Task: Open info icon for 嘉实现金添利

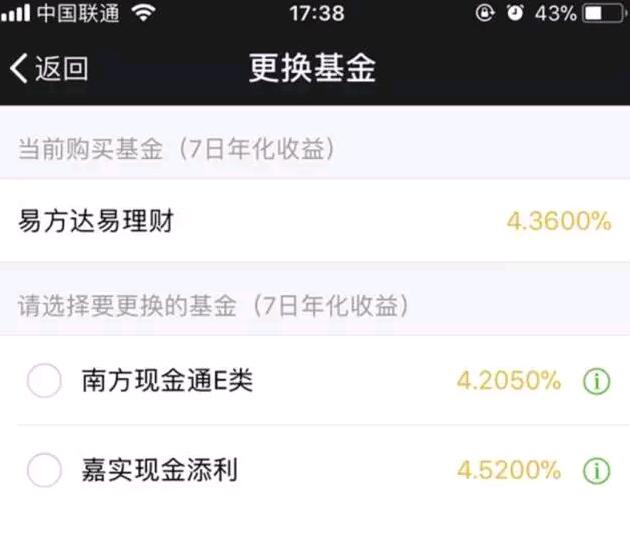Action: coord(597,469)
